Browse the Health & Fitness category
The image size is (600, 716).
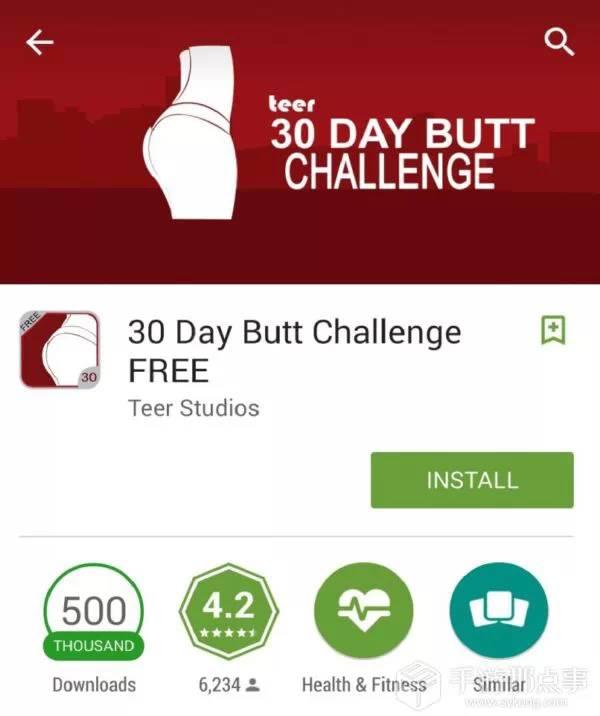[364, 610]
